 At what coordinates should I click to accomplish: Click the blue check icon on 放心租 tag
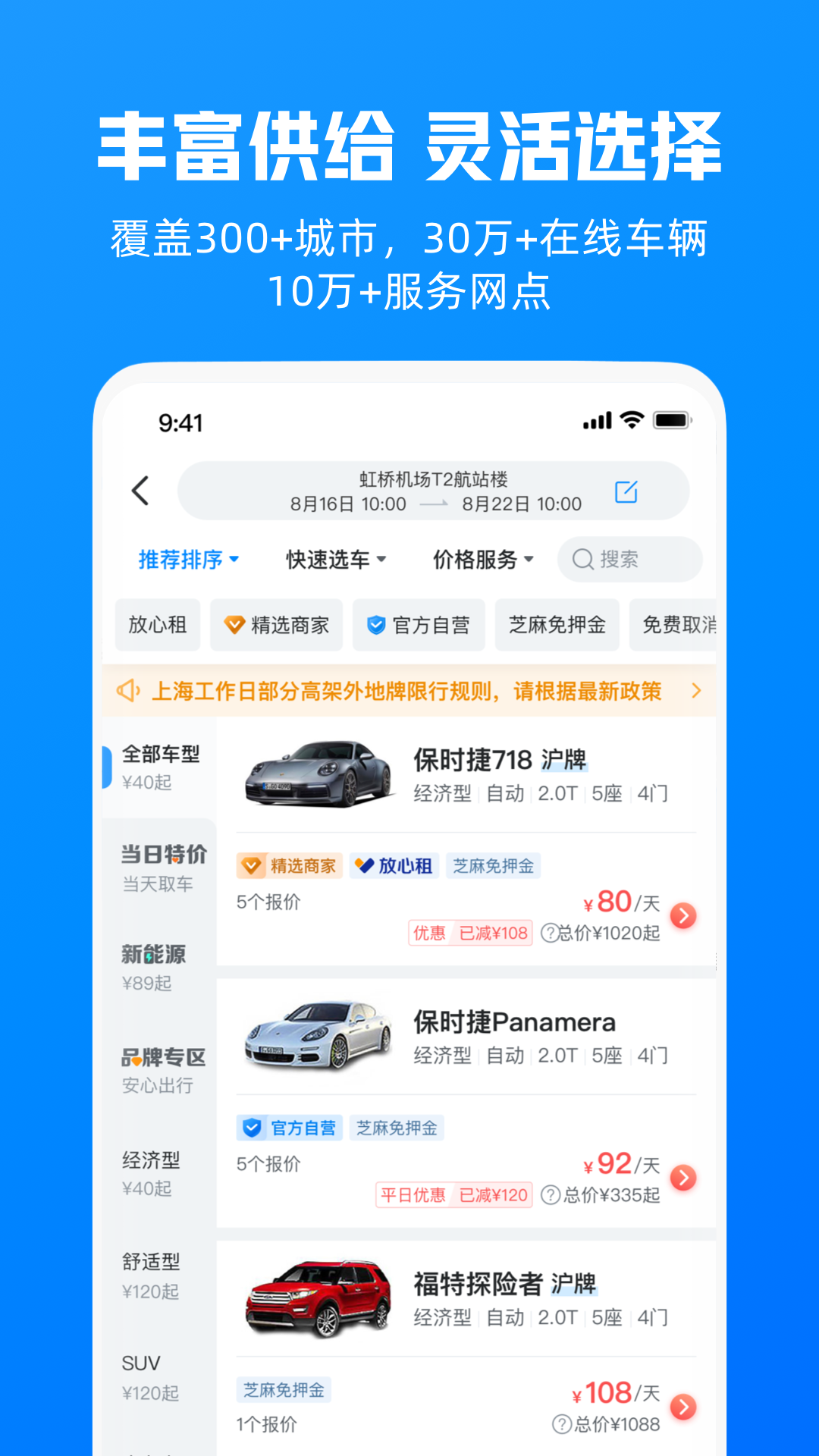pyautogui.click(x=363, y=865)
